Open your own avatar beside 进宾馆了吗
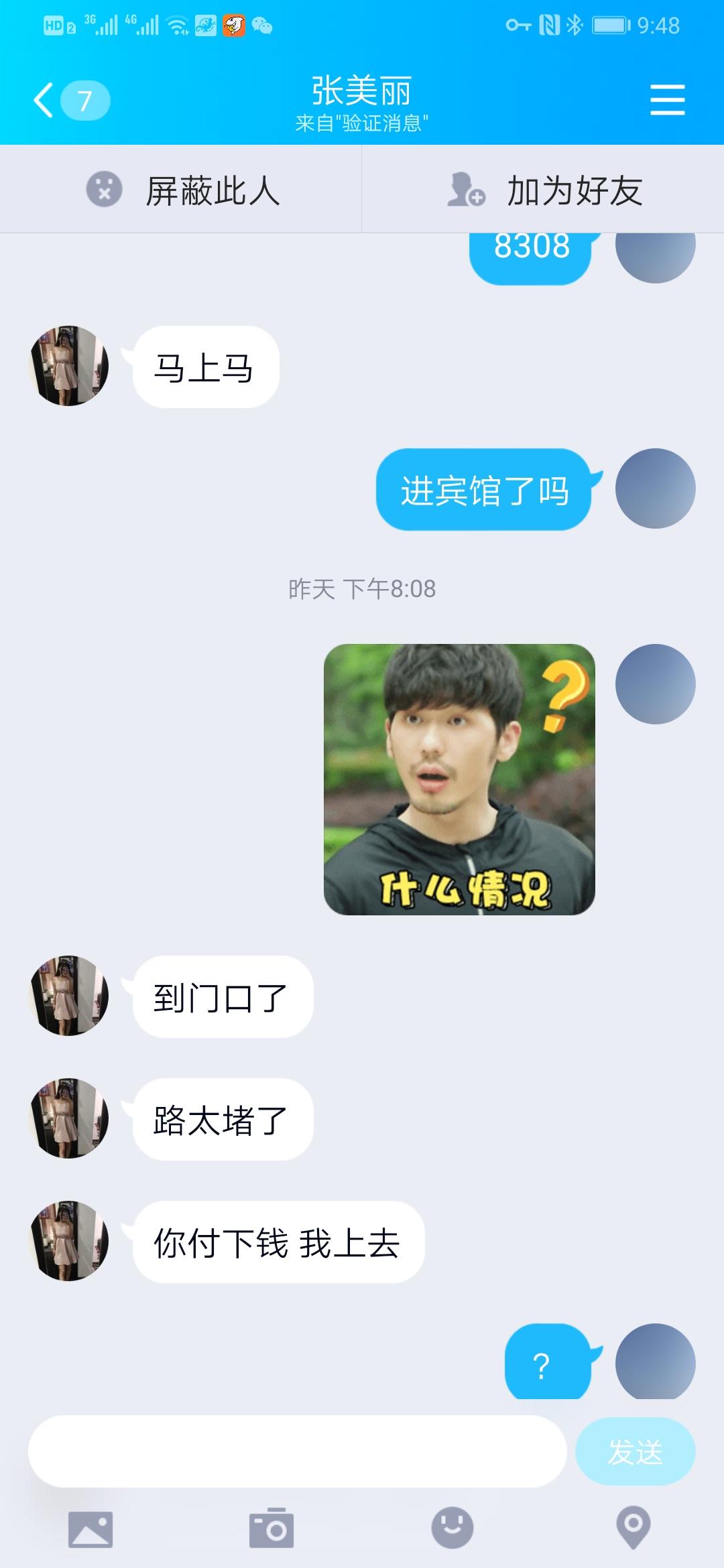Screen dimensions: 724x1568 pos(655,488)
